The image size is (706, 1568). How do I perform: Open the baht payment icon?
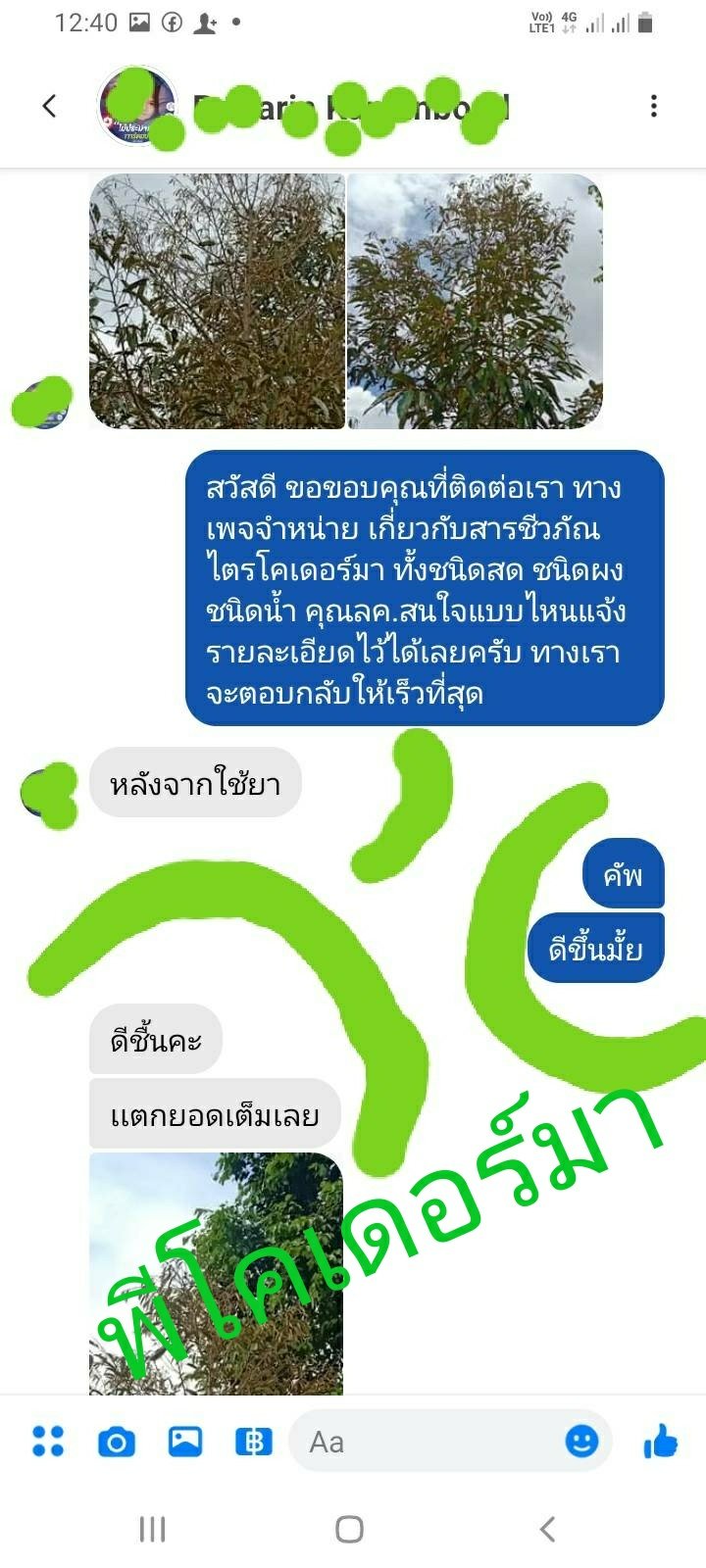coord(253,1442)
